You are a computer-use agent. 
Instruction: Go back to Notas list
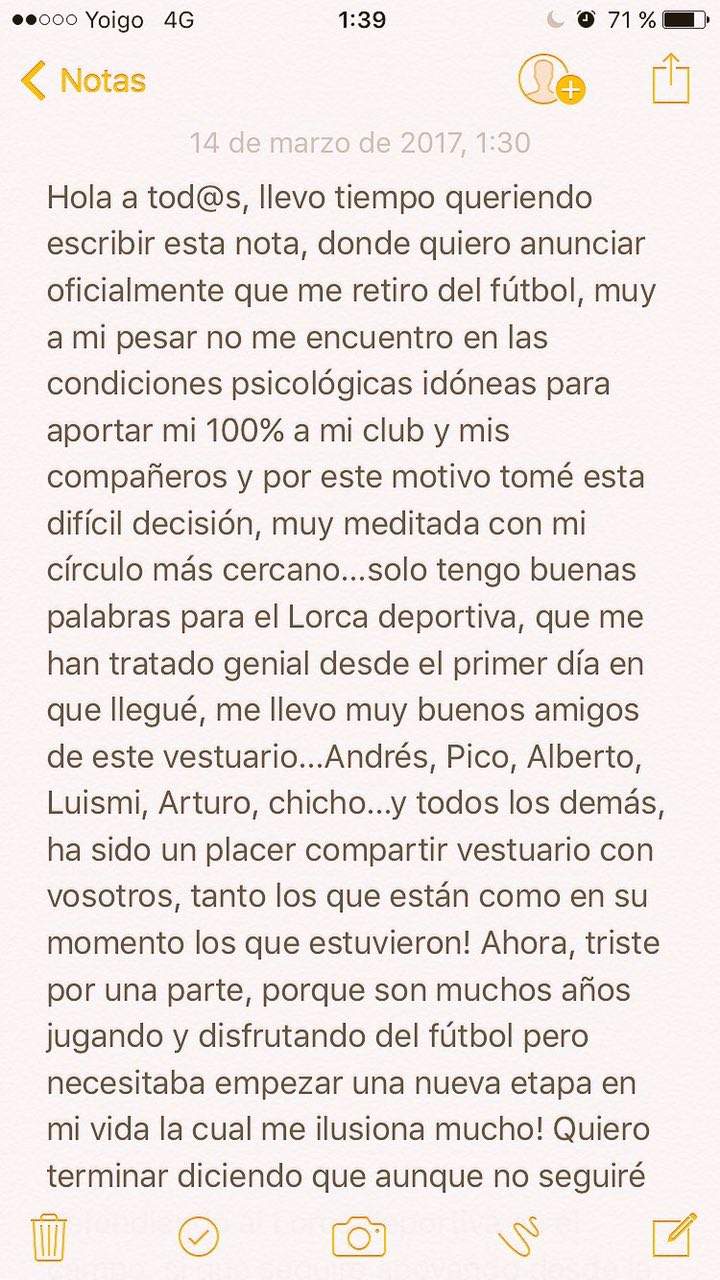click(84, 81)
